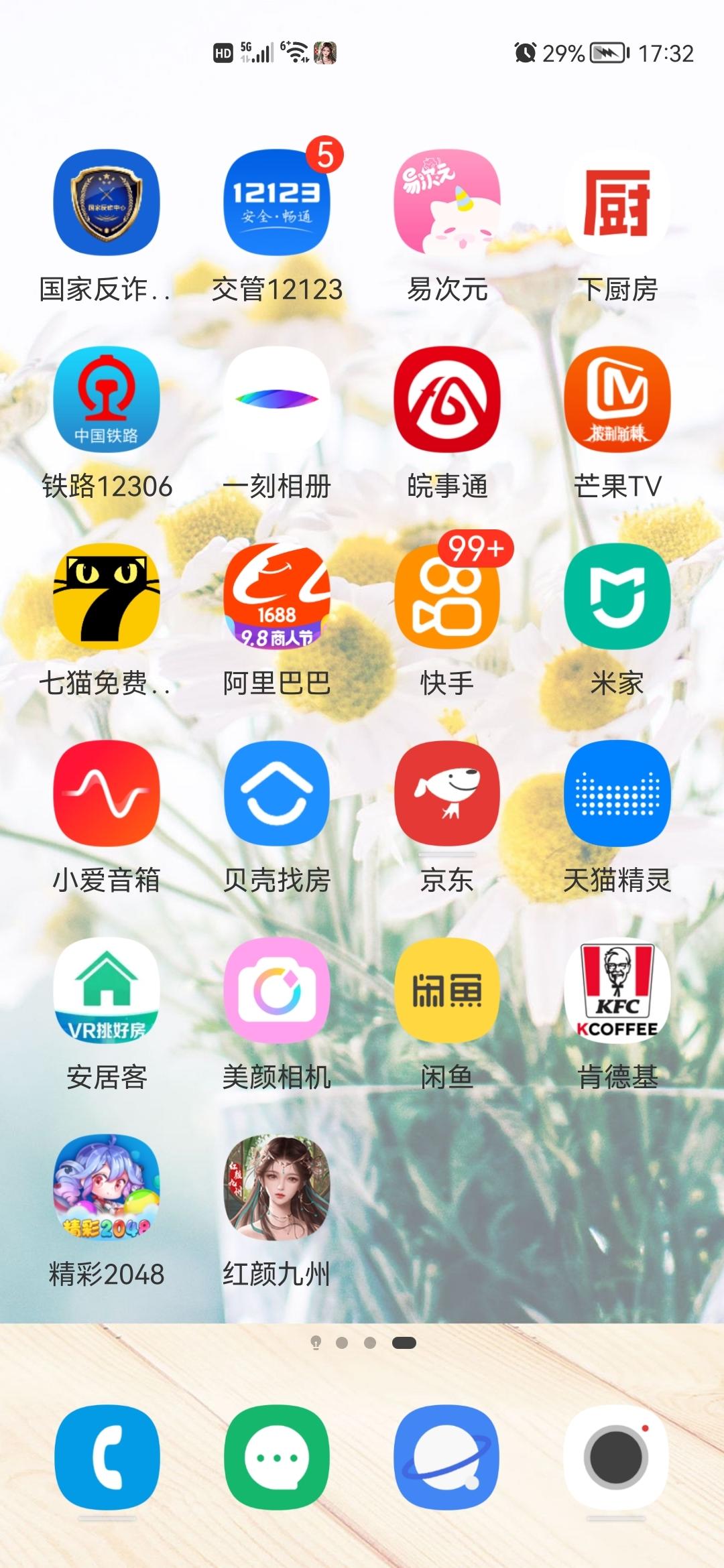Open the Phone dialer in dock
Image resolution: width=724 pixels, height=1568 pixels.
(x=107, y=1457)
